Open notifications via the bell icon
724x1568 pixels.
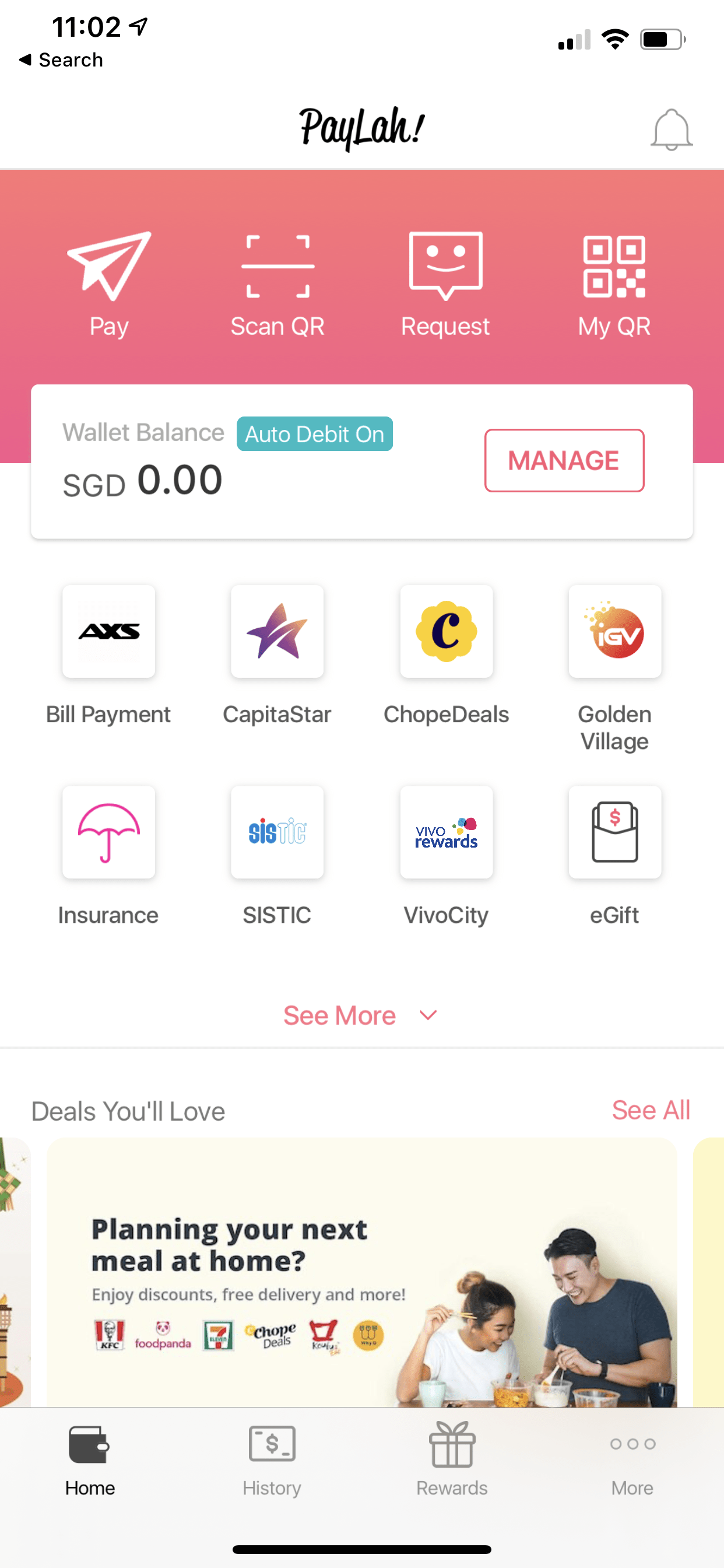[x=672, y=128]
